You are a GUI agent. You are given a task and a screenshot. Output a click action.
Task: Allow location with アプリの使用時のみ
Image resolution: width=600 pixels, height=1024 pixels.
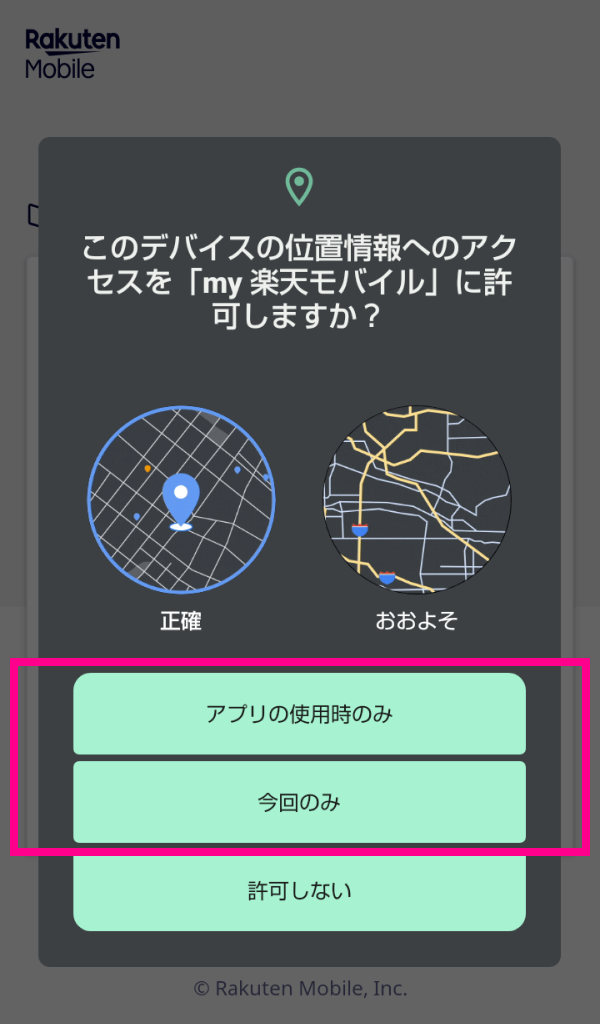[x=299, y=714]
